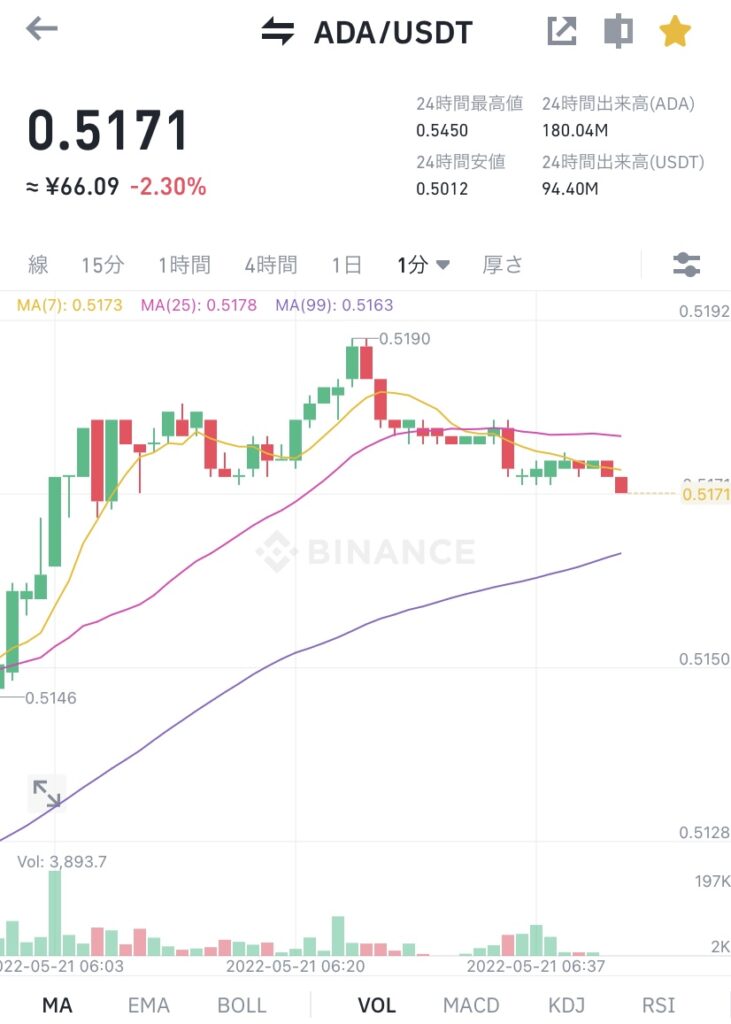Click the candlestick style icon next to share
Viewport: 731px width, 1024px height.
[618, 31]
